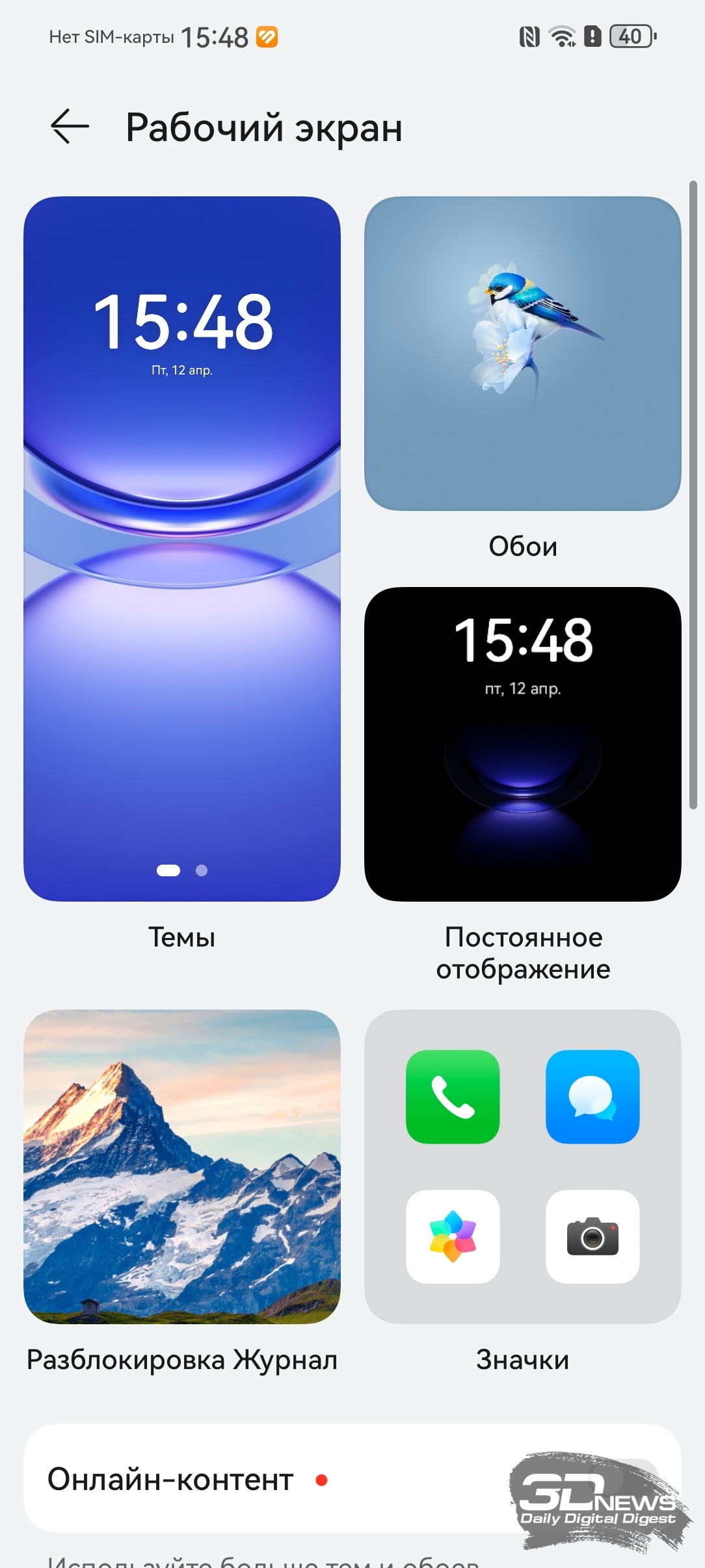Go back from Рабочий экран
705x1568 pixels.
[x=70, y=126]
